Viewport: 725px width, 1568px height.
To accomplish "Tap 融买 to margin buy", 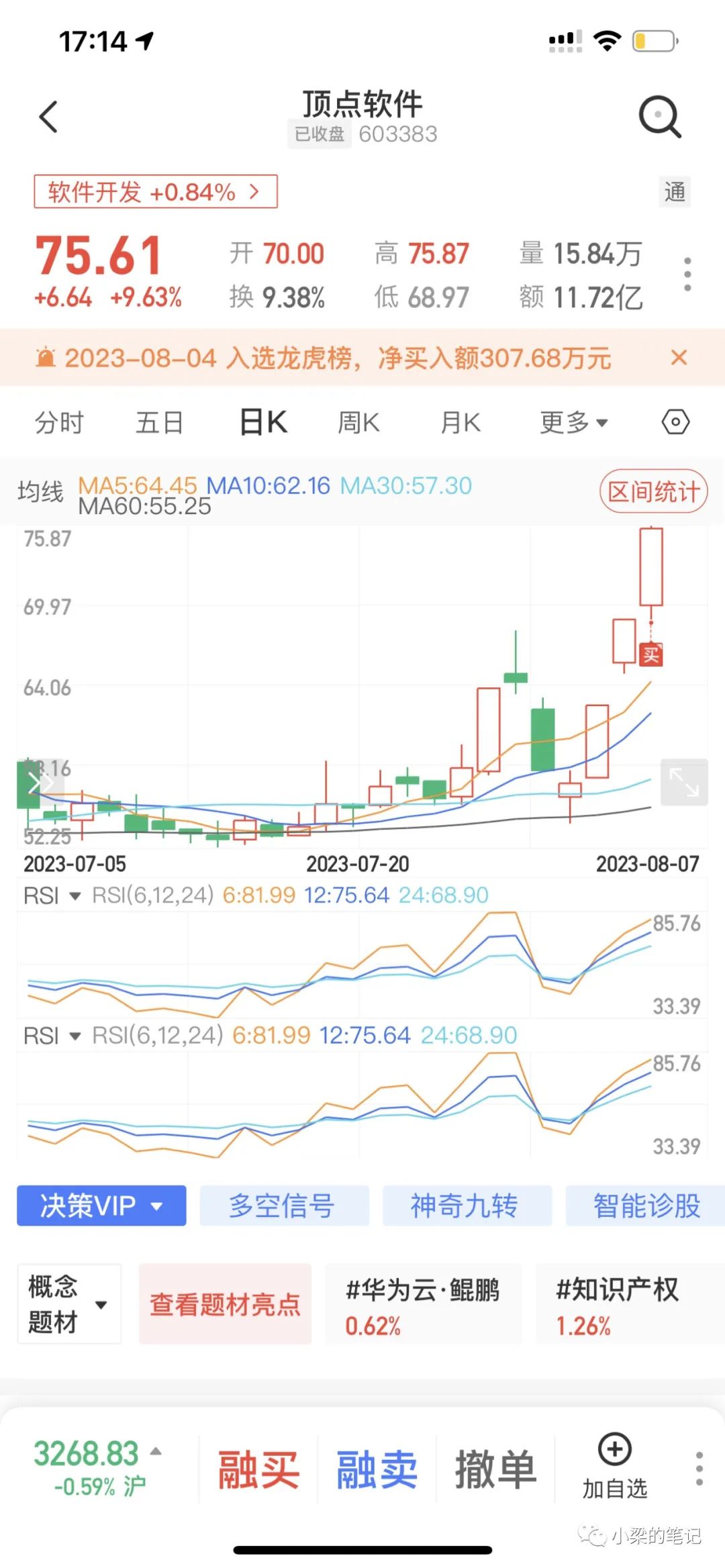I will pyautogui.click(x=258, y=1469).
